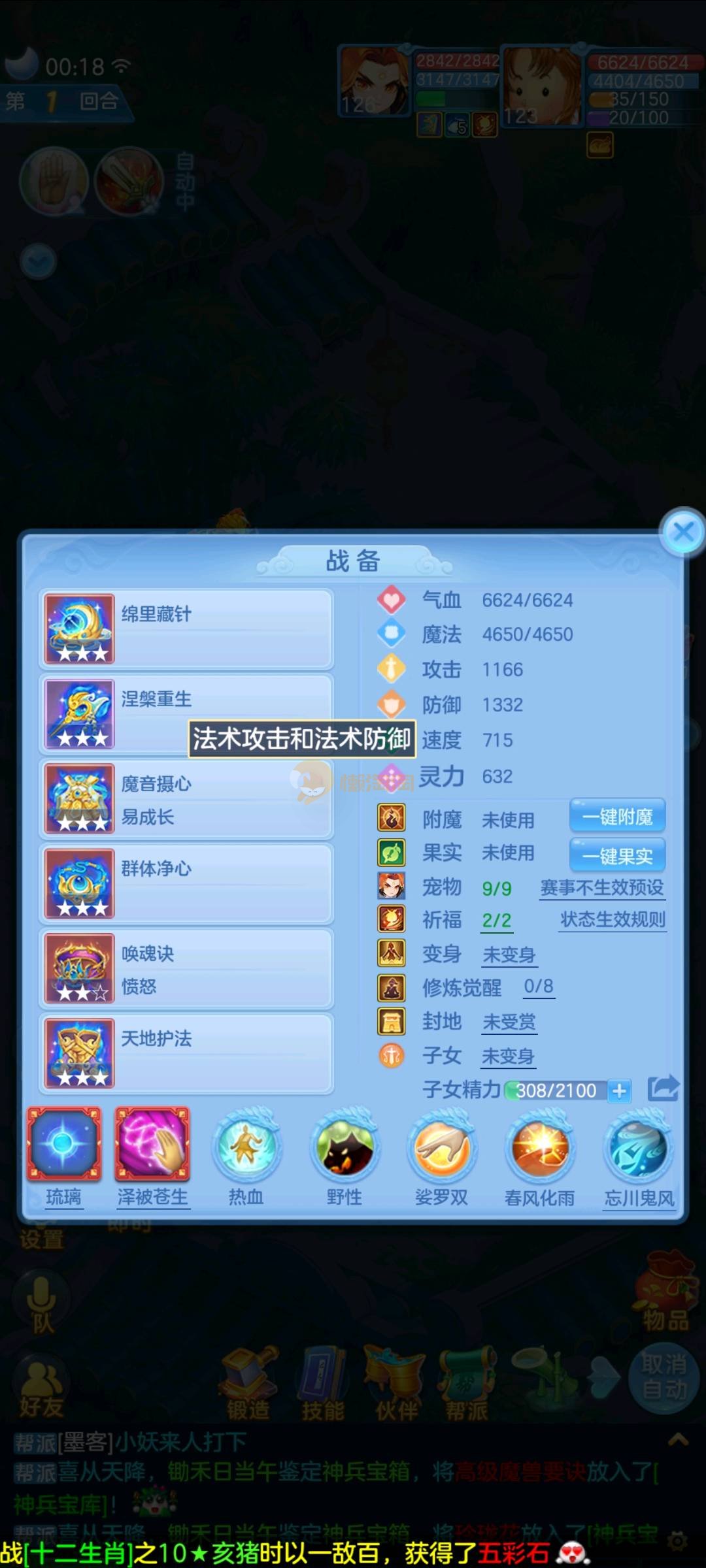Open the 未变身 link beside 变身
This screenshot has width=706, height=1568.
(509, 955)
